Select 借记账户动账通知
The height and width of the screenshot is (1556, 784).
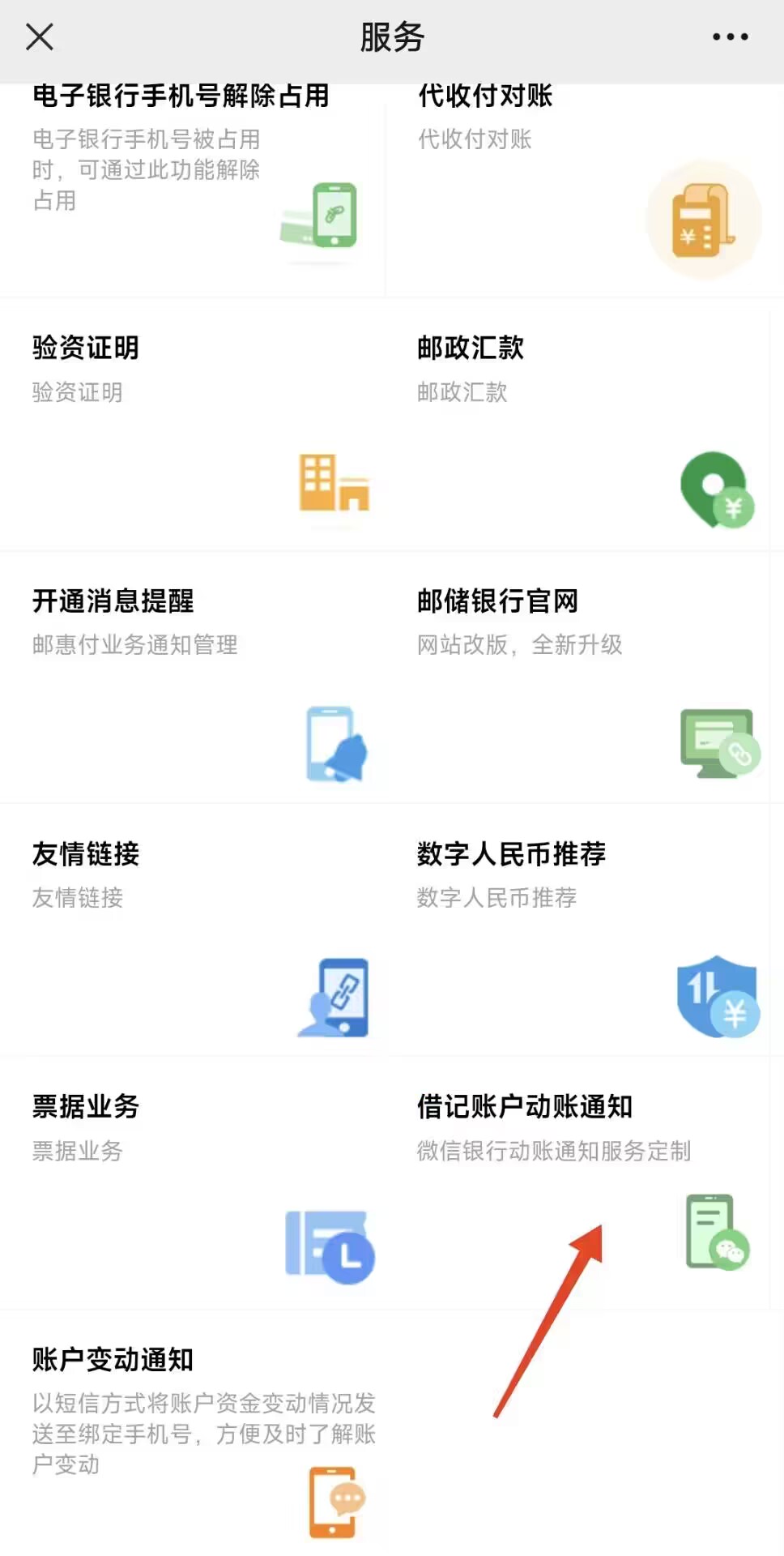[x=585, y=1183]
